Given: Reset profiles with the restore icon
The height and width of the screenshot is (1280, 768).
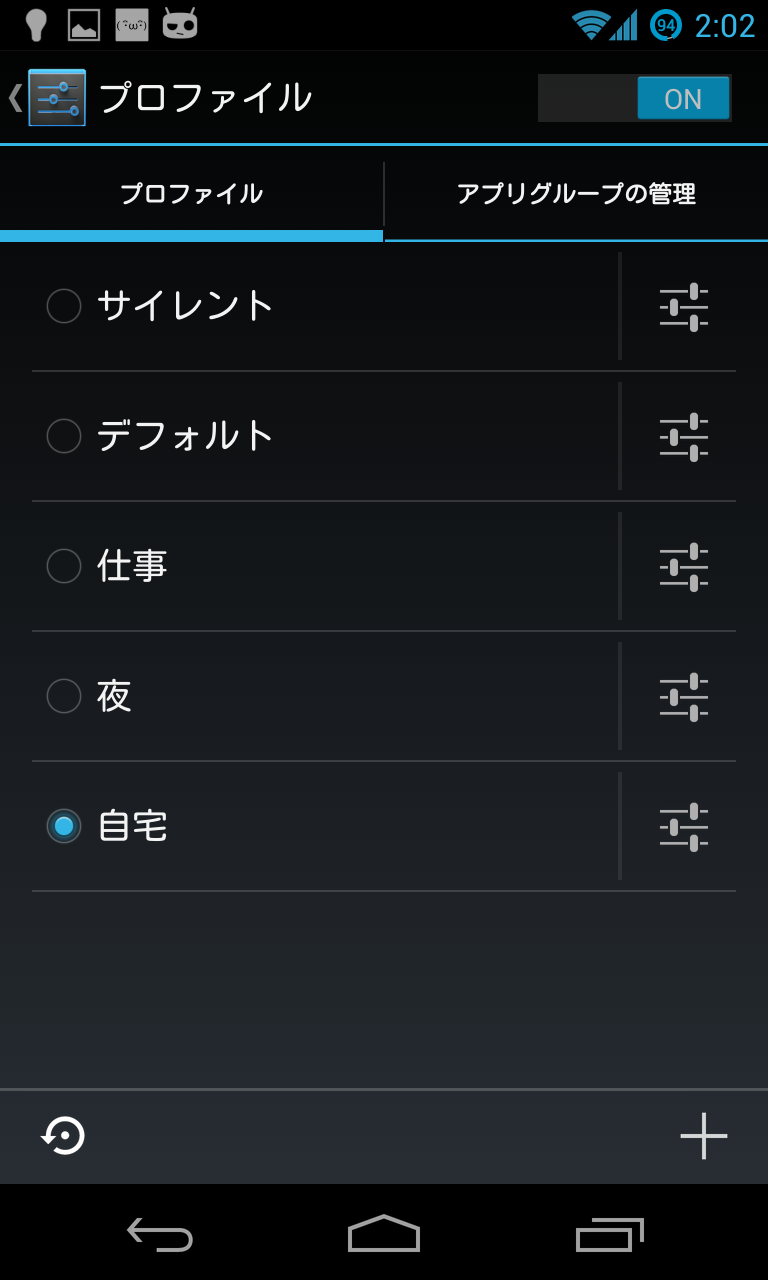Looking at the screenshot, I should (64, 1136).
